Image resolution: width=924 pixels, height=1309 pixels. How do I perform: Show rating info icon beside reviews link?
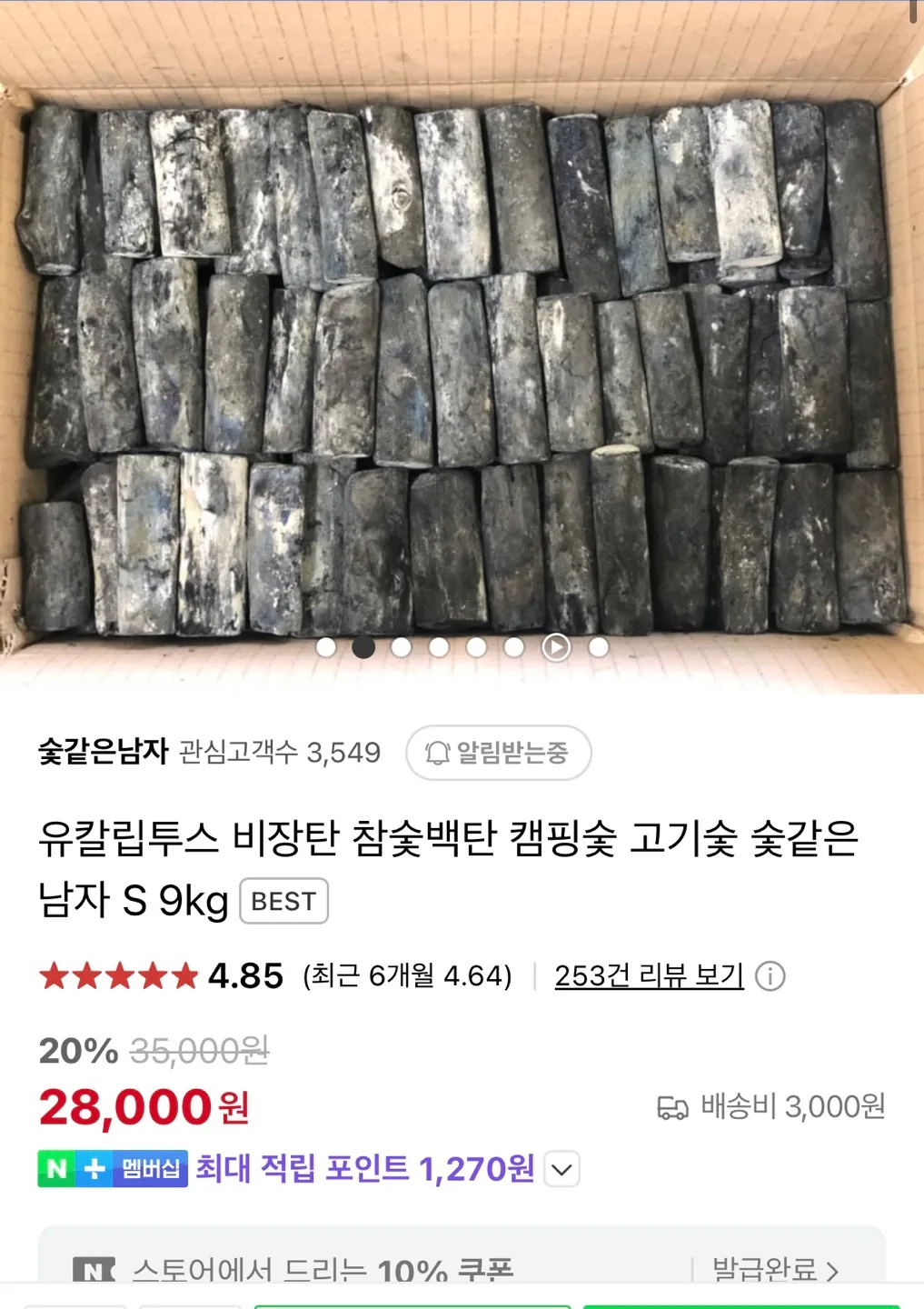pos(770,976)
